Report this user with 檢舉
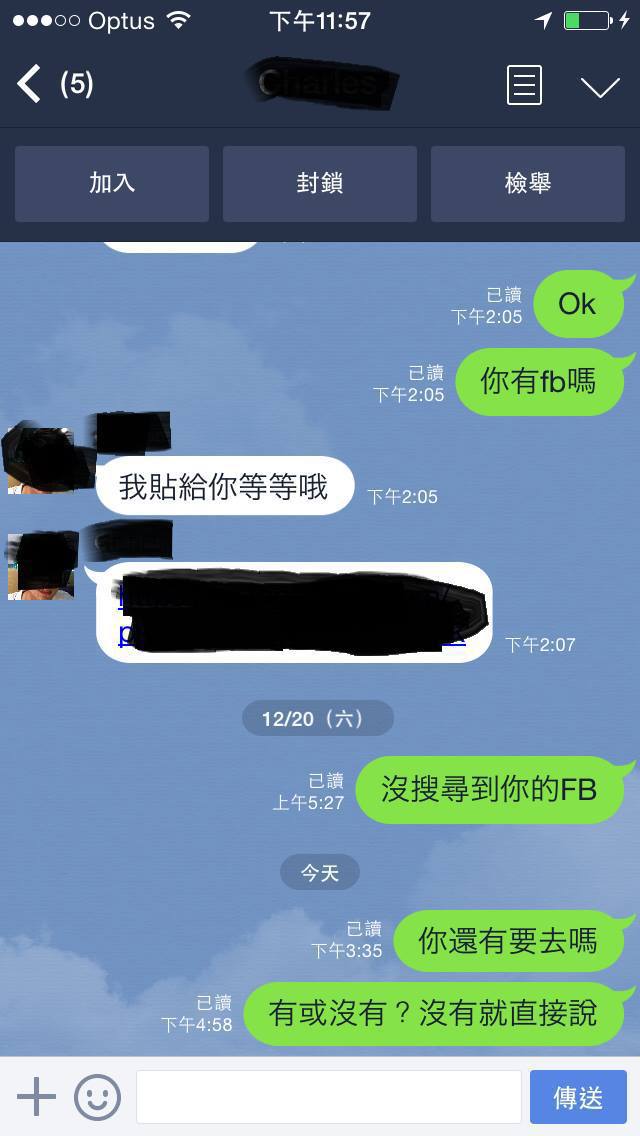This screenshot has width=640, height=1136. pyautogui.click(x=528, y=184)
